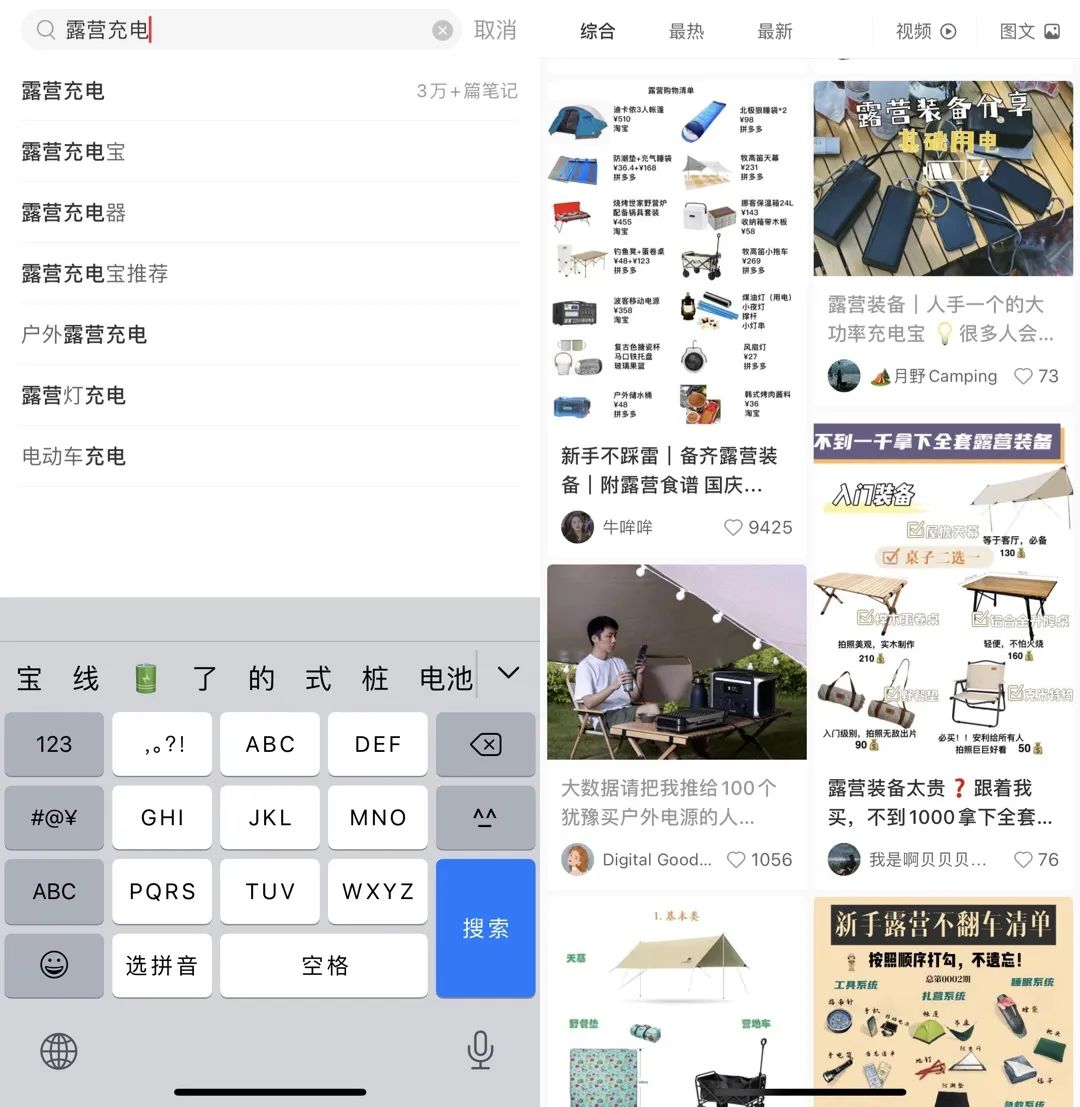Image resolution: width=1080 pixels, height=1107 pixels.
Task: Choose the suggestion 露营充电器
Action: pos(74,213)
